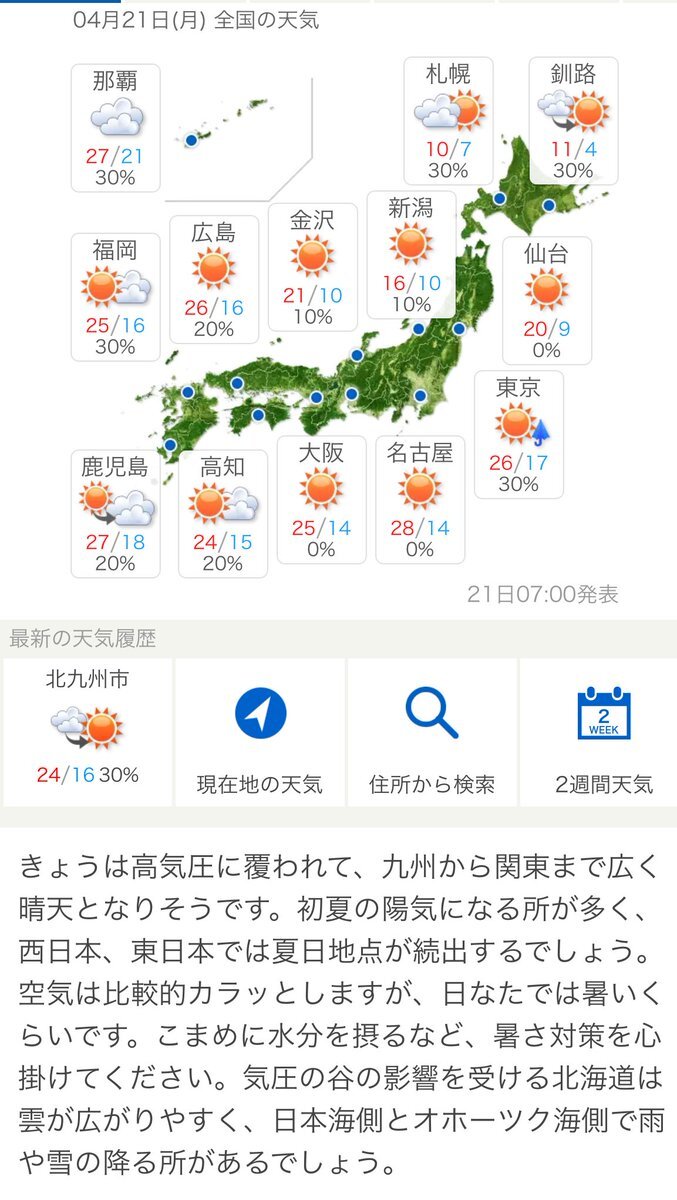Open the 名古屋 weather card

[x=420, y=500]
